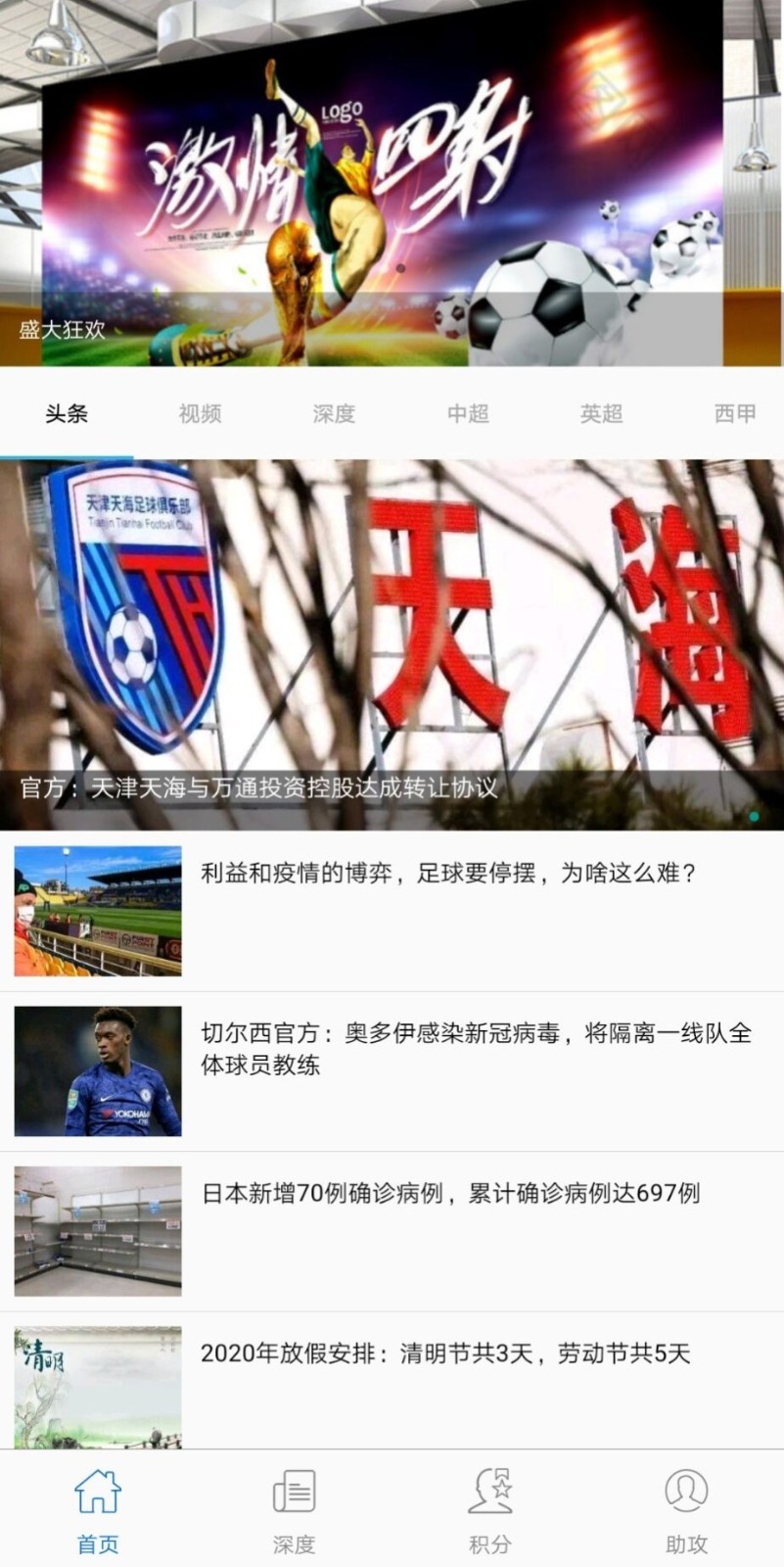Open the 深度 bottom navigation tab
Image resolution: width=784 pixels, height=1567 pixels.
(294, 1510)
